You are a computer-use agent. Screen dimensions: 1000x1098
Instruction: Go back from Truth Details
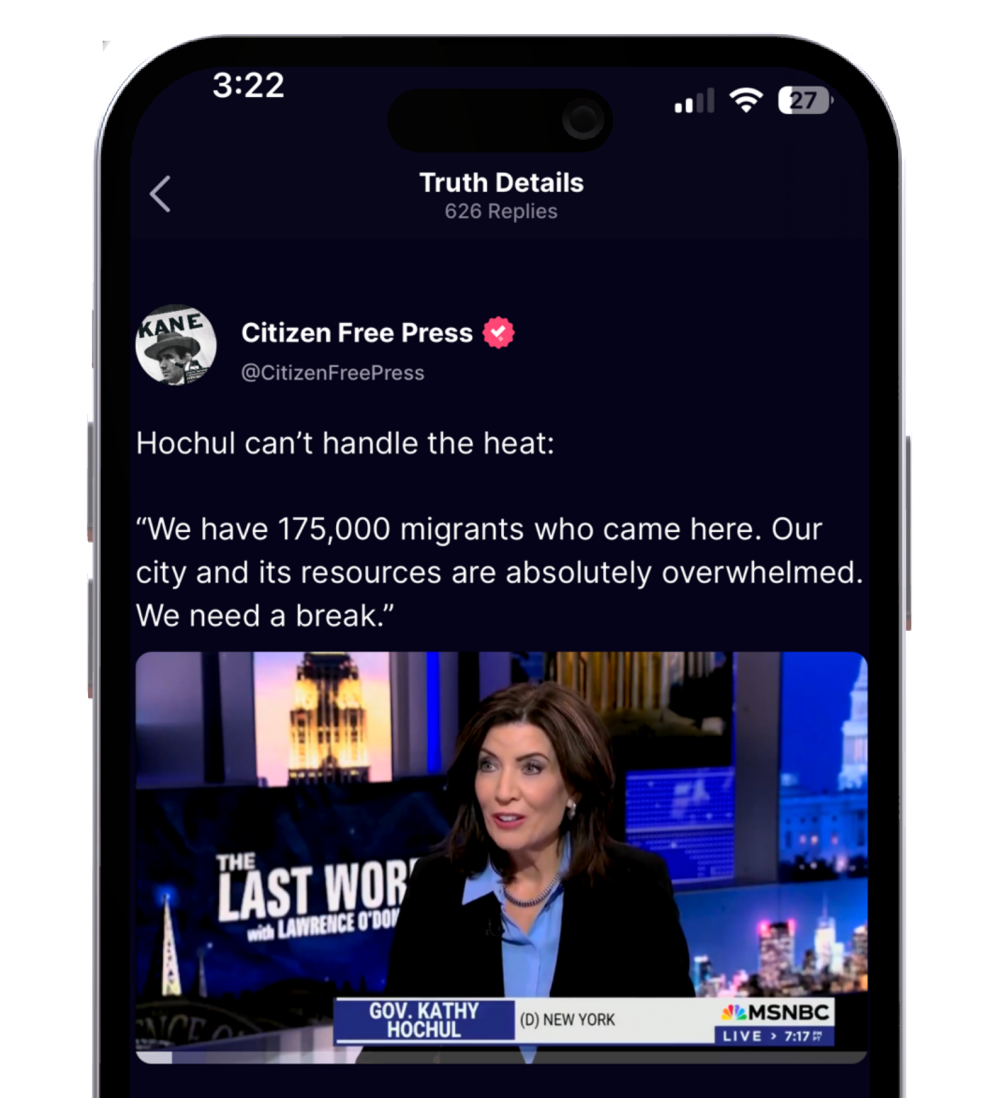[160, 194]
